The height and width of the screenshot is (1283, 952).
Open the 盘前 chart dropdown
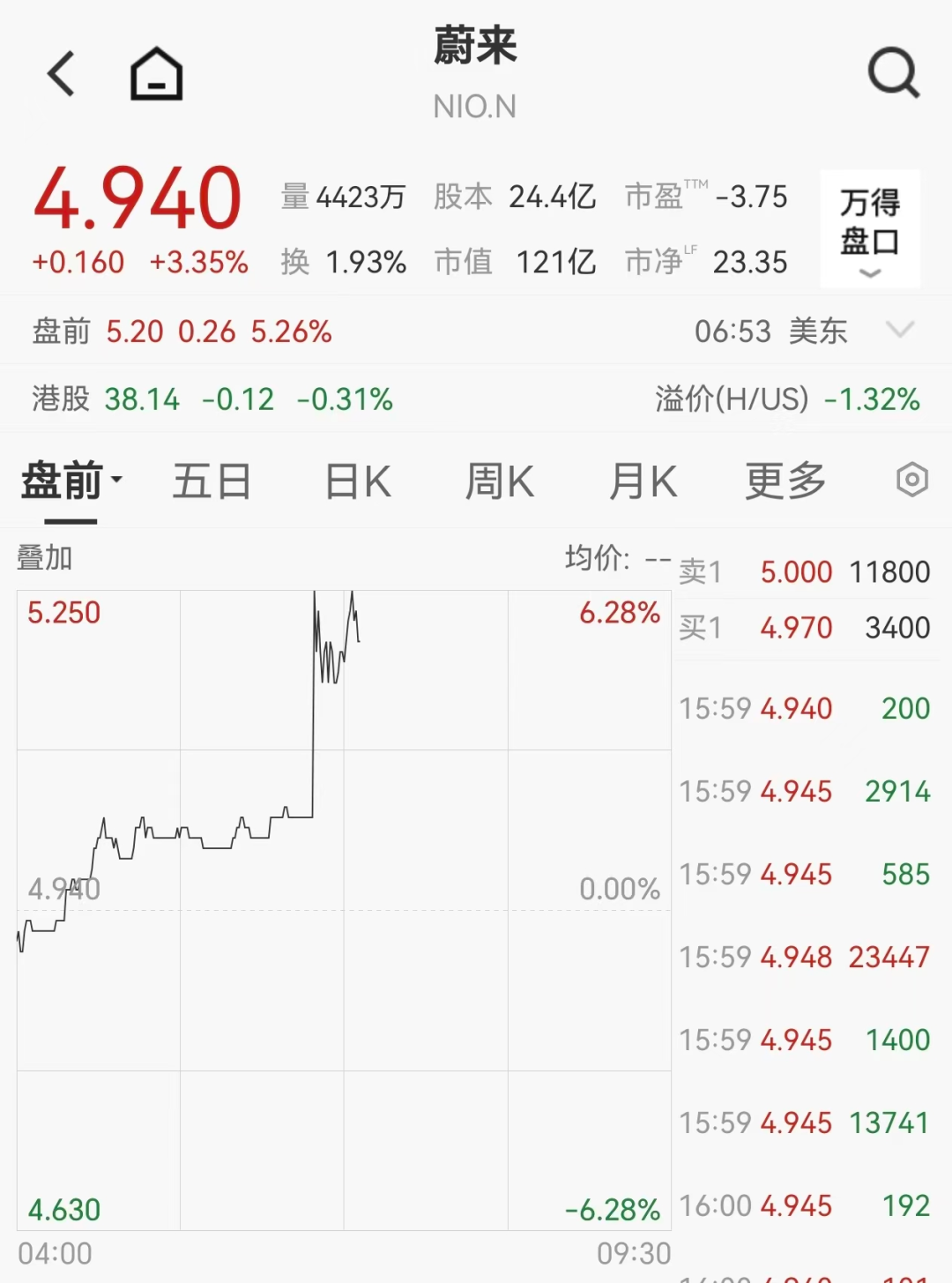coord(71,481)
